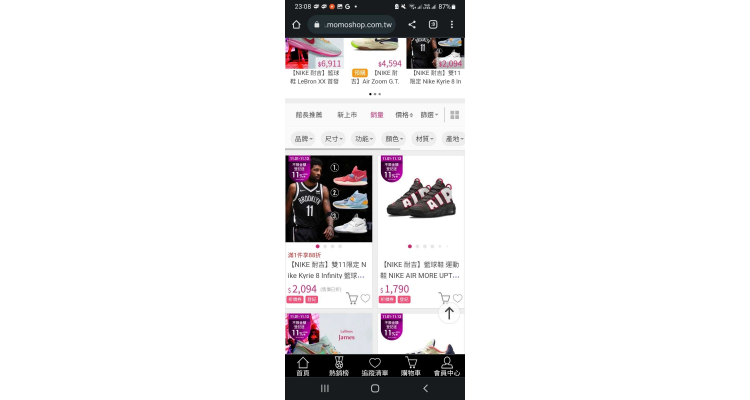Expand the 篩選 filter dropdown
This screenshot has width=750, height=400.
429,115
